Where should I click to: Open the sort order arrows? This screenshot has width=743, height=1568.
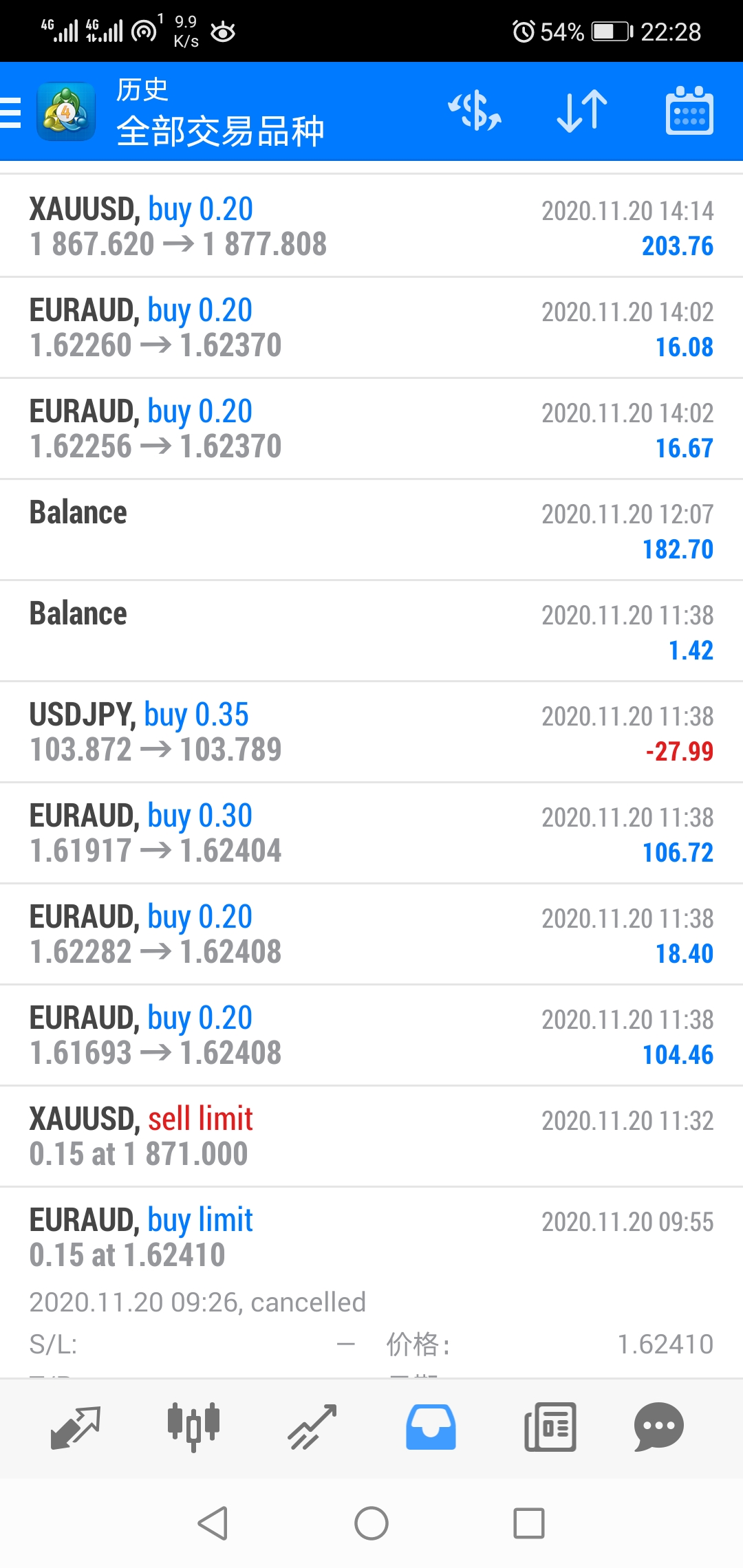[x=582, y=111]
